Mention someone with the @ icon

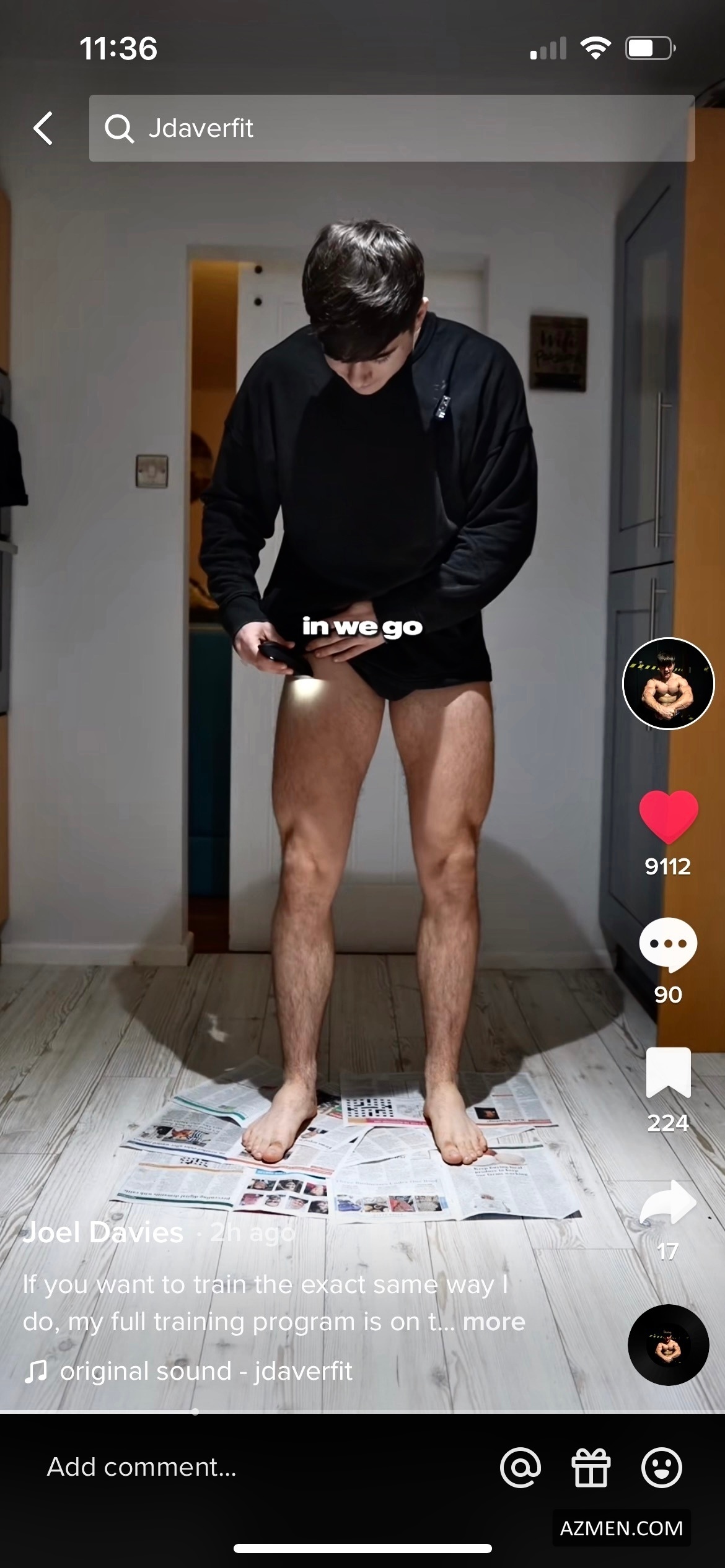[x=521, y=1467]
